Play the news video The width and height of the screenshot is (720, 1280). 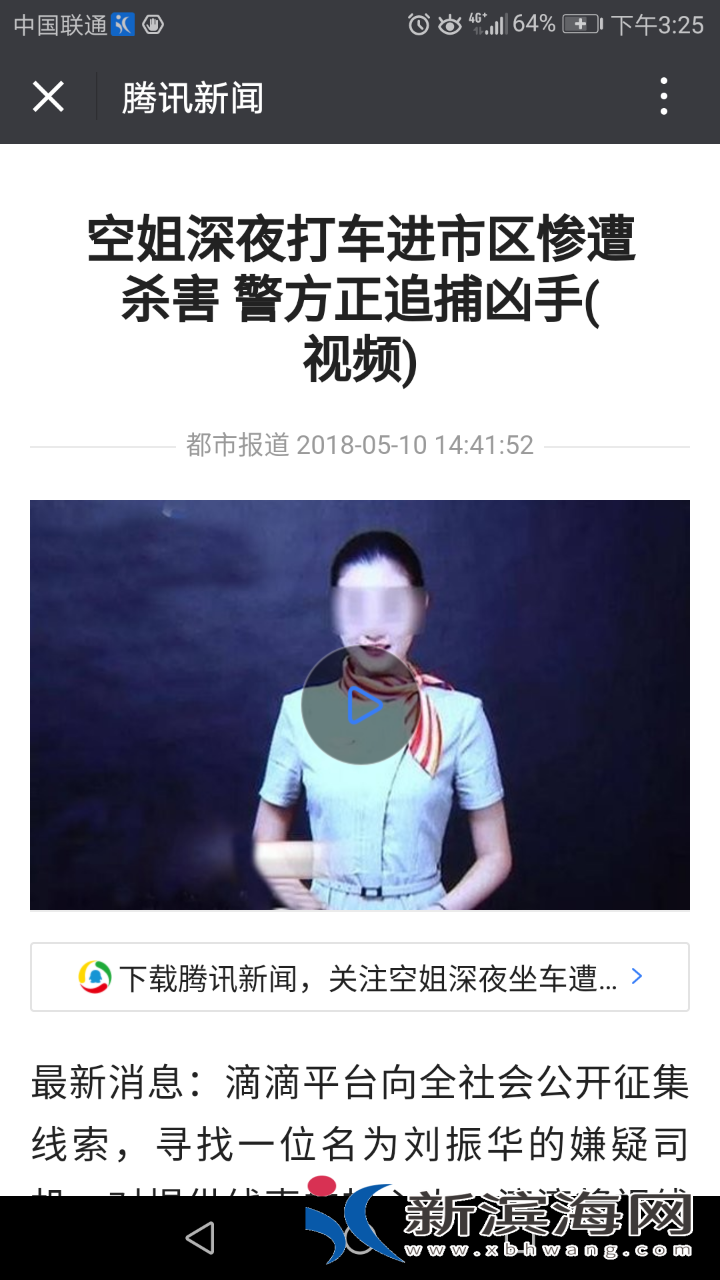(360, 705)
